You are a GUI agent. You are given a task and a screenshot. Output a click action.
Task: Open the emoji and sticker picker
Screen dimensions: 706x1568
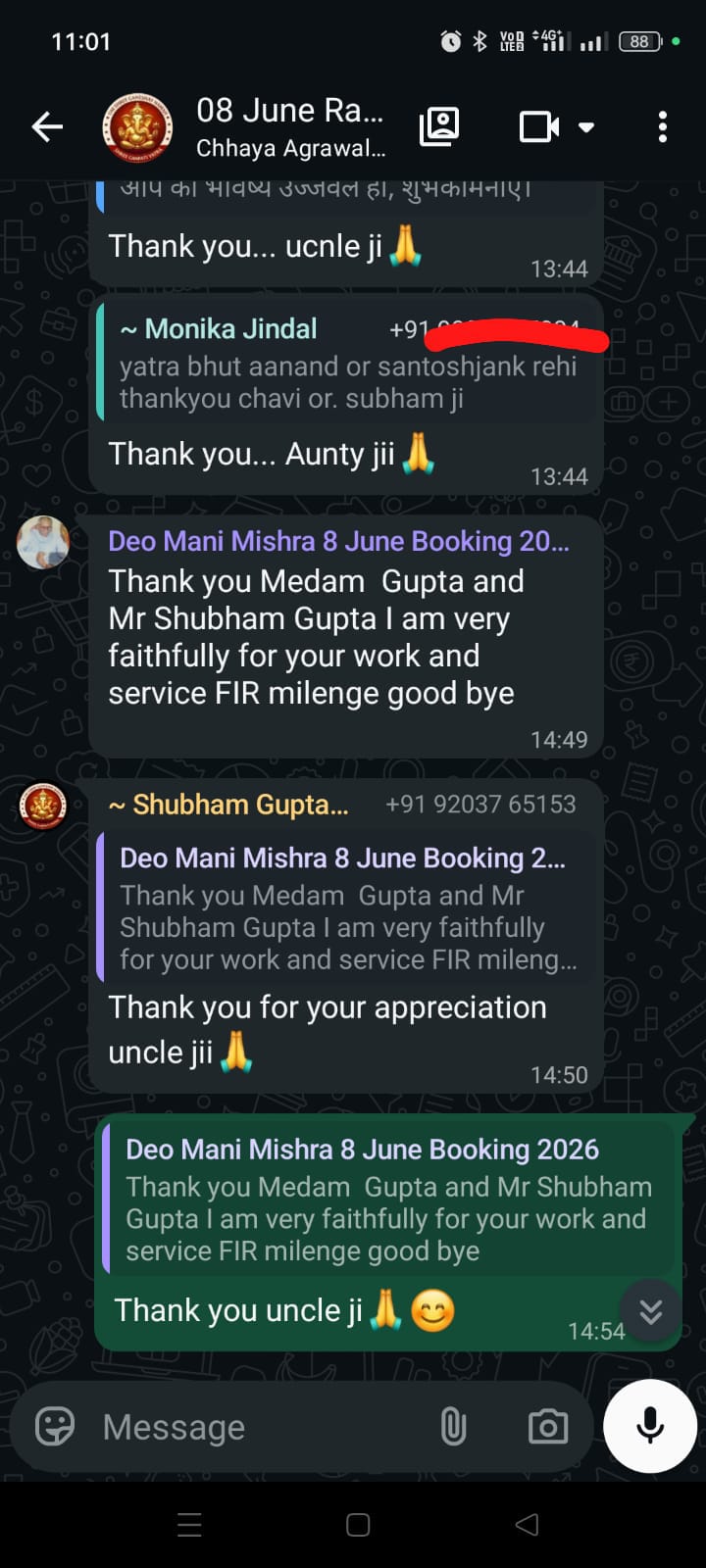click(55, 1426)
